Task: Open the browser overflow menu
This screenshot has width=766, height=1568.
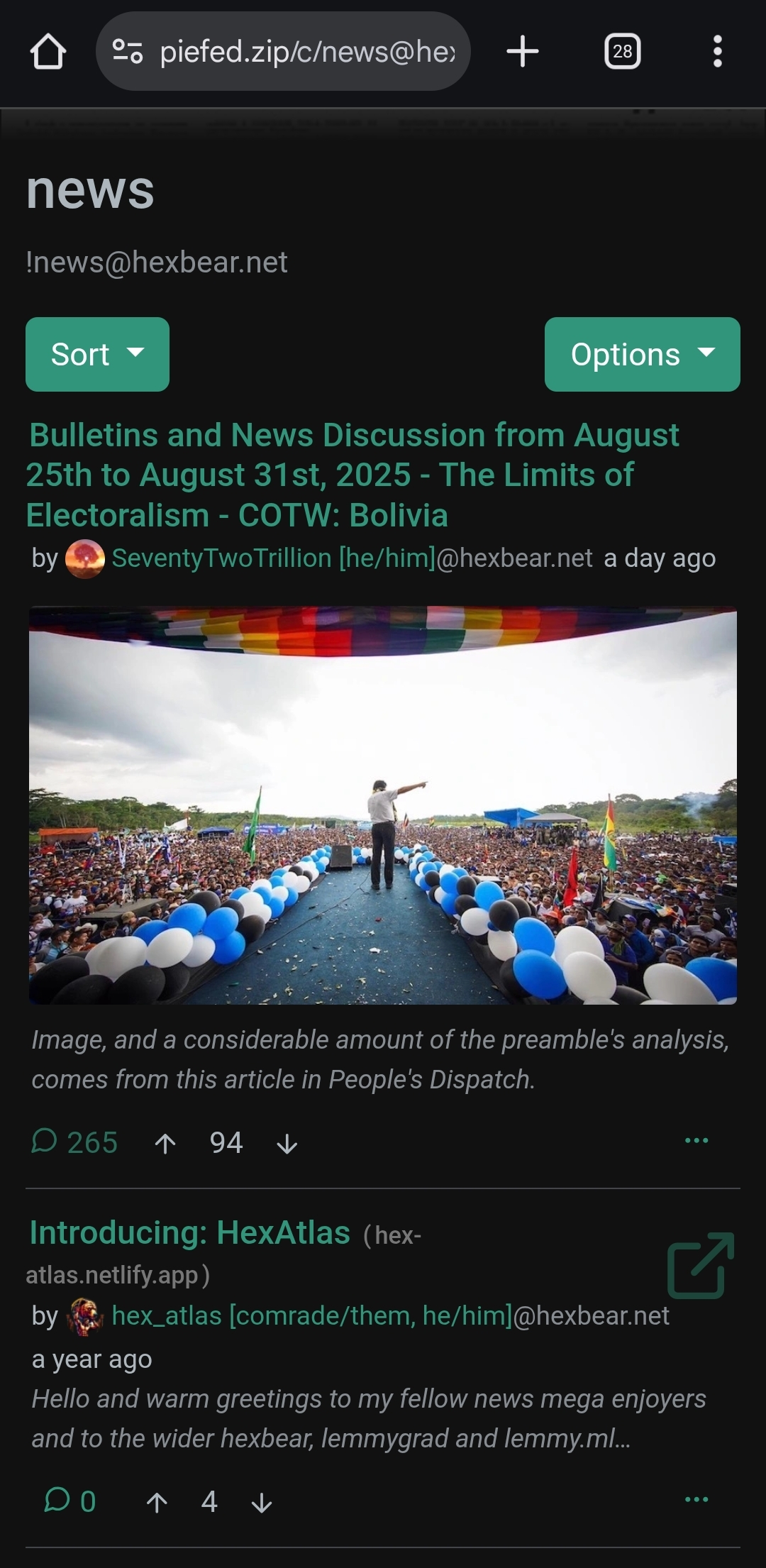Action: 717,52
